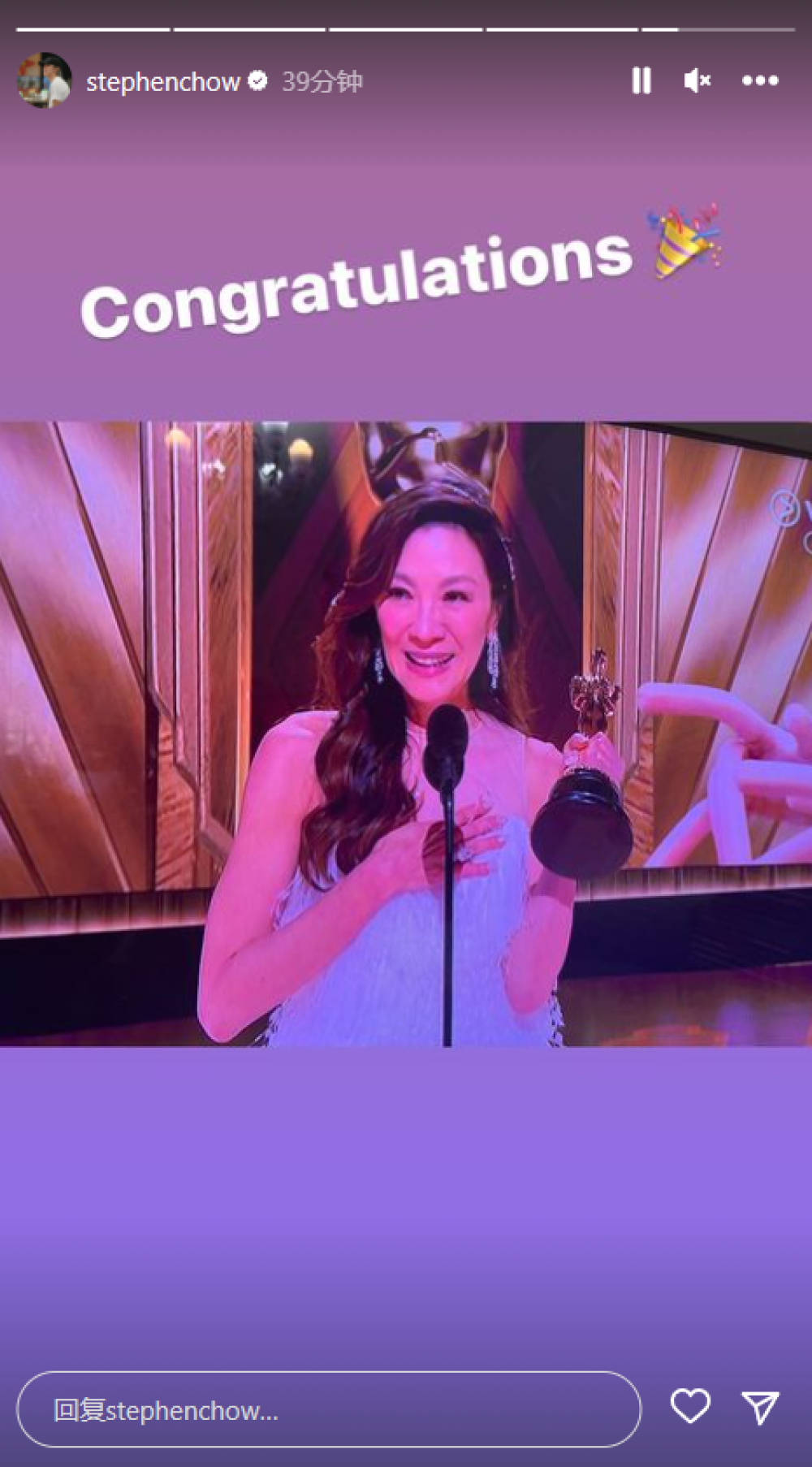
Task: Share the story via paper plane icon
Action: coord(761,1407)
